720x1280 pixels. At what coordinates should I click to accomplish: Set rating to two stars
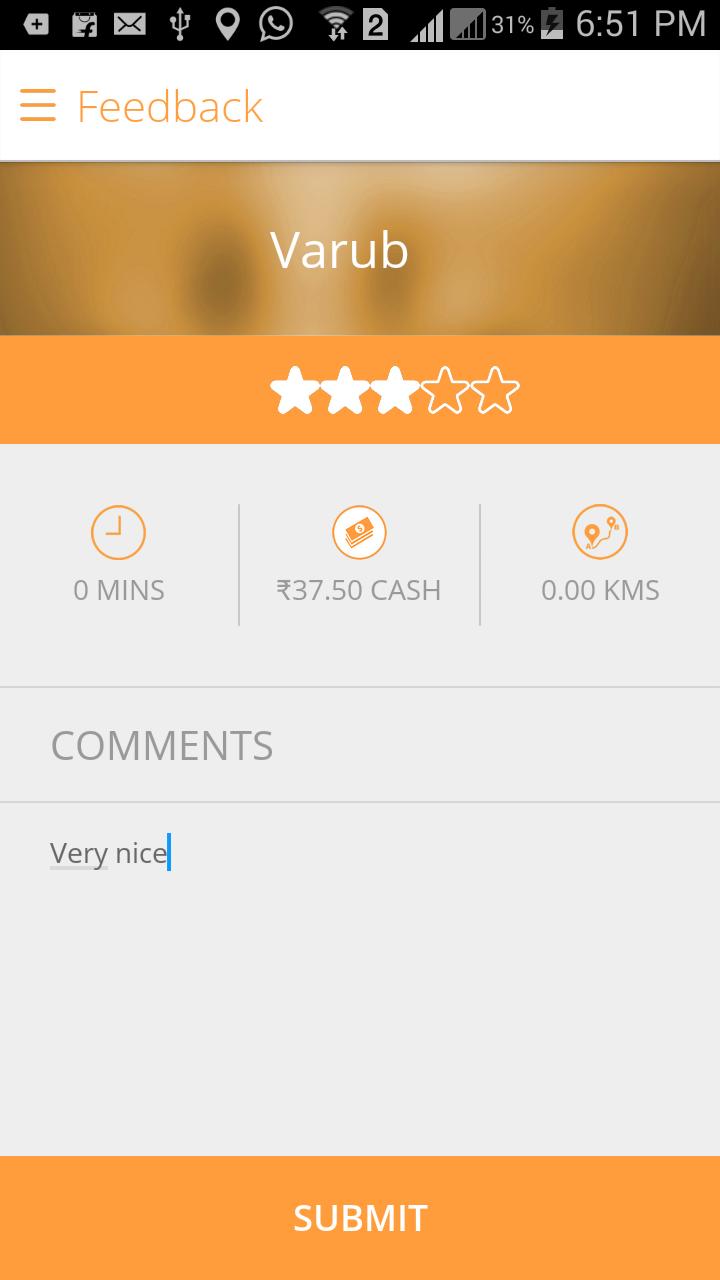344,390
